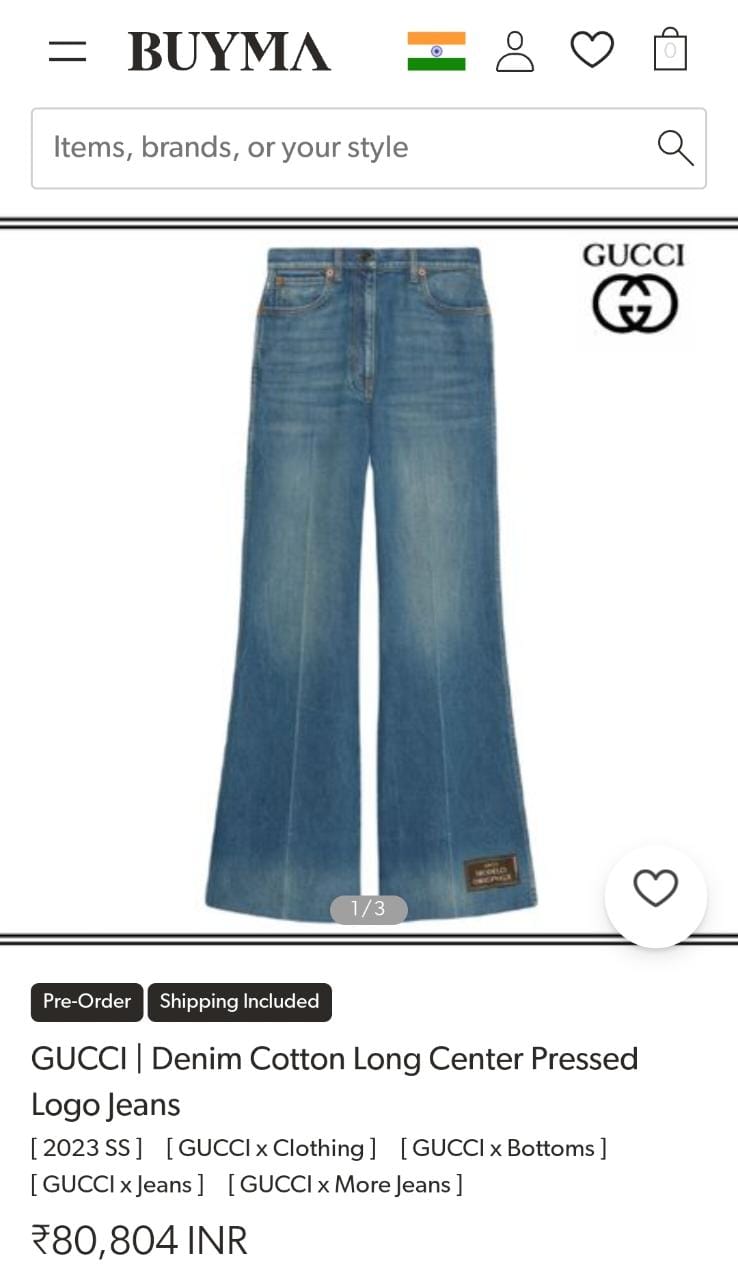This screenshot has width=738, height=1280.
Task: View the wishlist from the header heart
Action: tap(592, 50)
